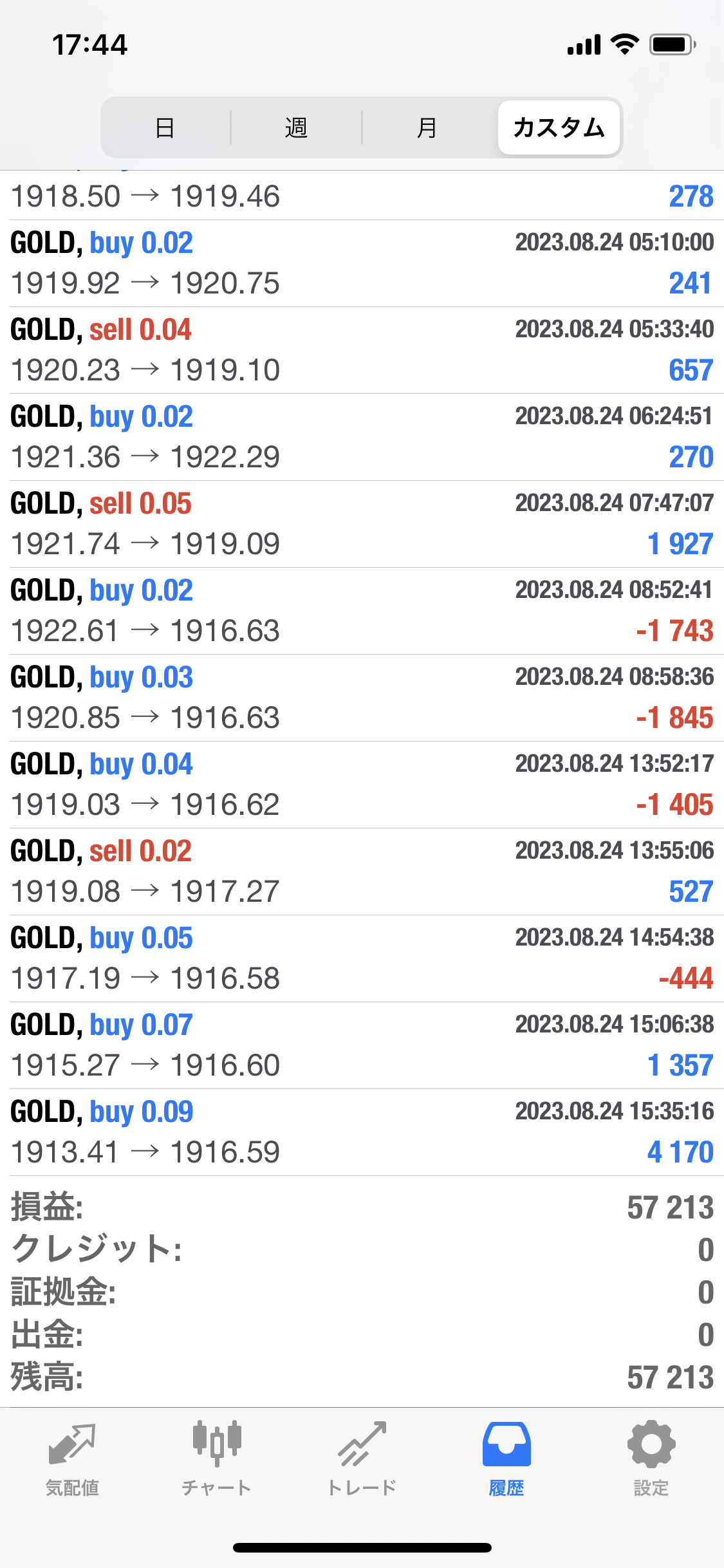Viewport: 724px width, 1568px height.
Task: Open the トレード tab
Action: [362, 1459]
